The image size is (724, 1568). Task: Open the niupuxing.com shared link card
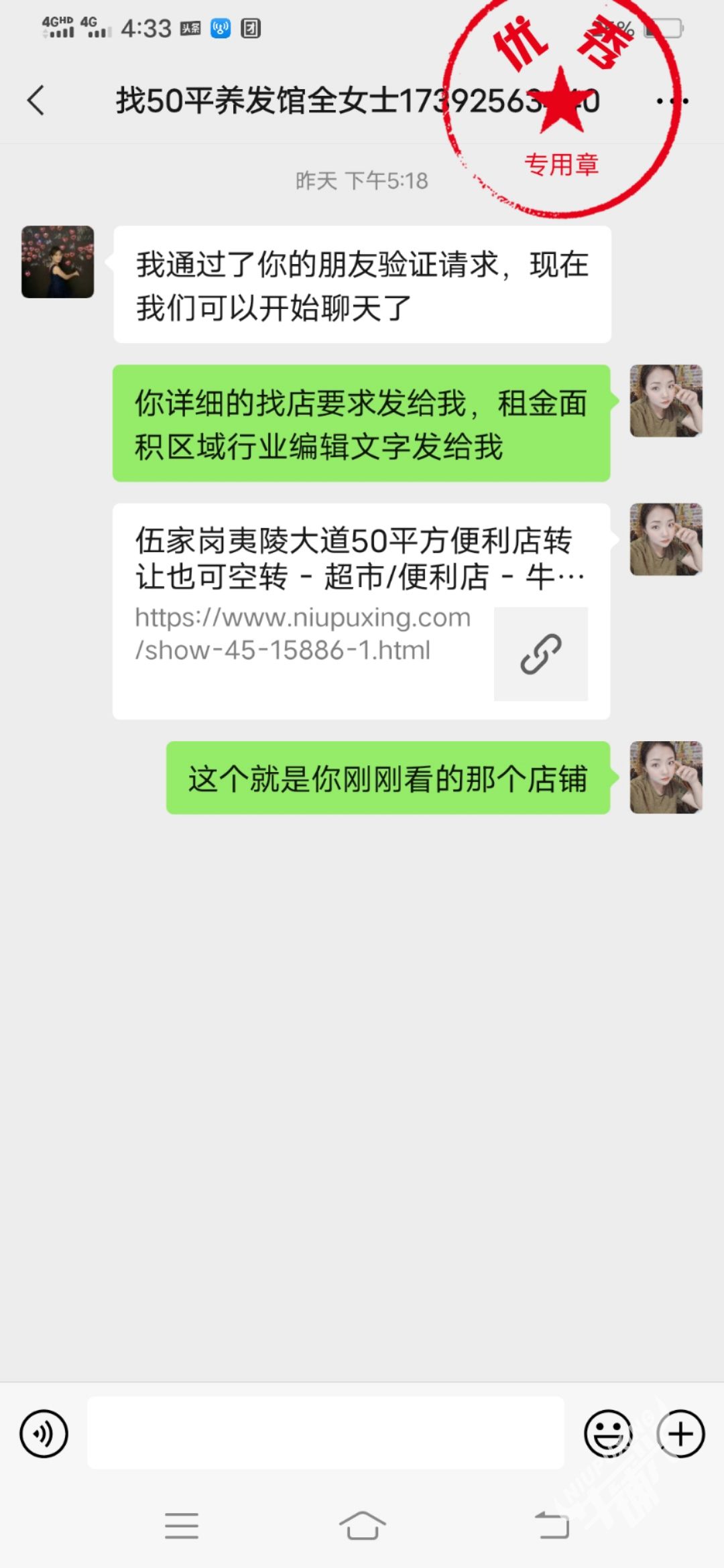click(x=361, y=610)
